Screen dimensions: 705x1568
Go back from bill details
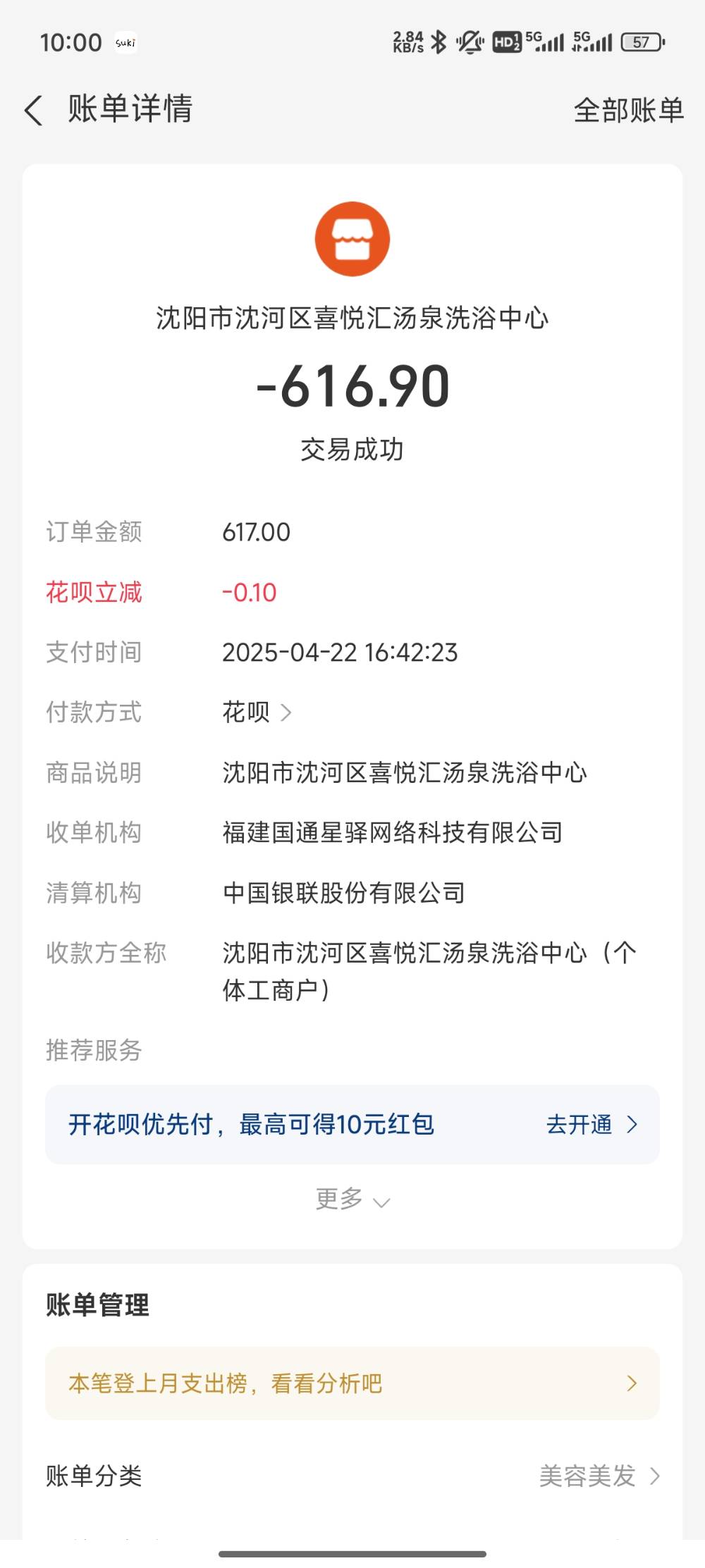point(33,111)
